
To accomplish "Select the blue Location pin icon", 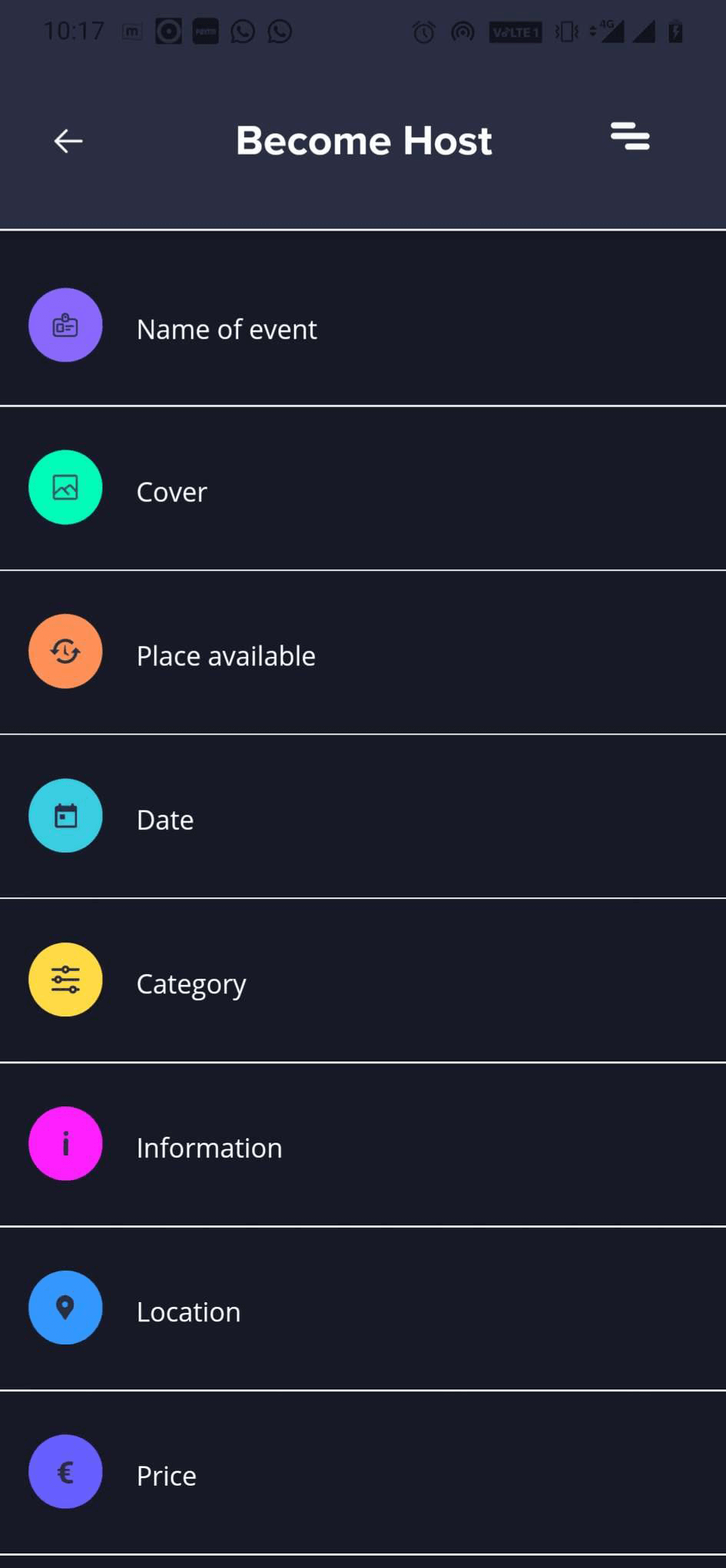I will tap(65, 1308).
